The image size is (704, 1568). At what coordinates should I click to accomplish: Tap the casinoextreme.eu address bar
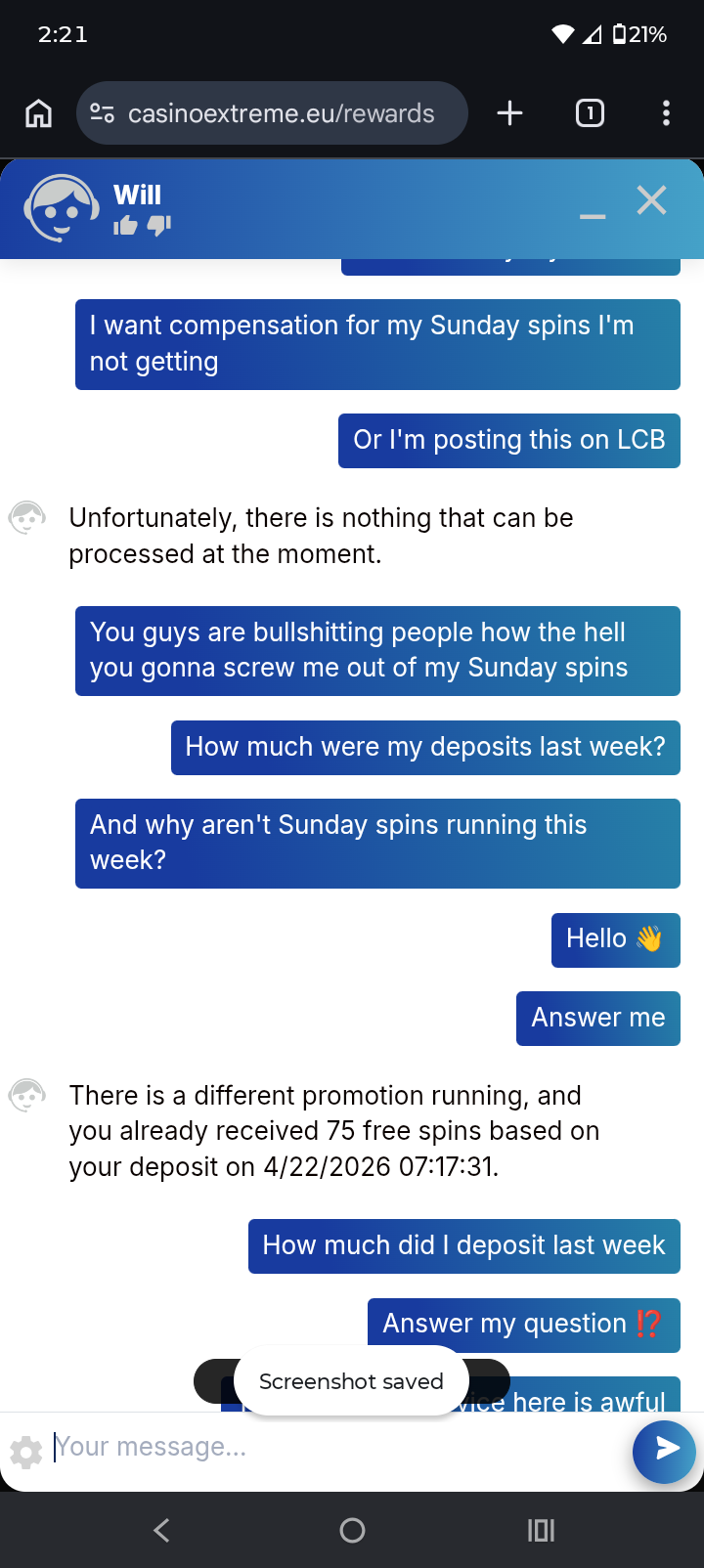[x=272, y=113]
